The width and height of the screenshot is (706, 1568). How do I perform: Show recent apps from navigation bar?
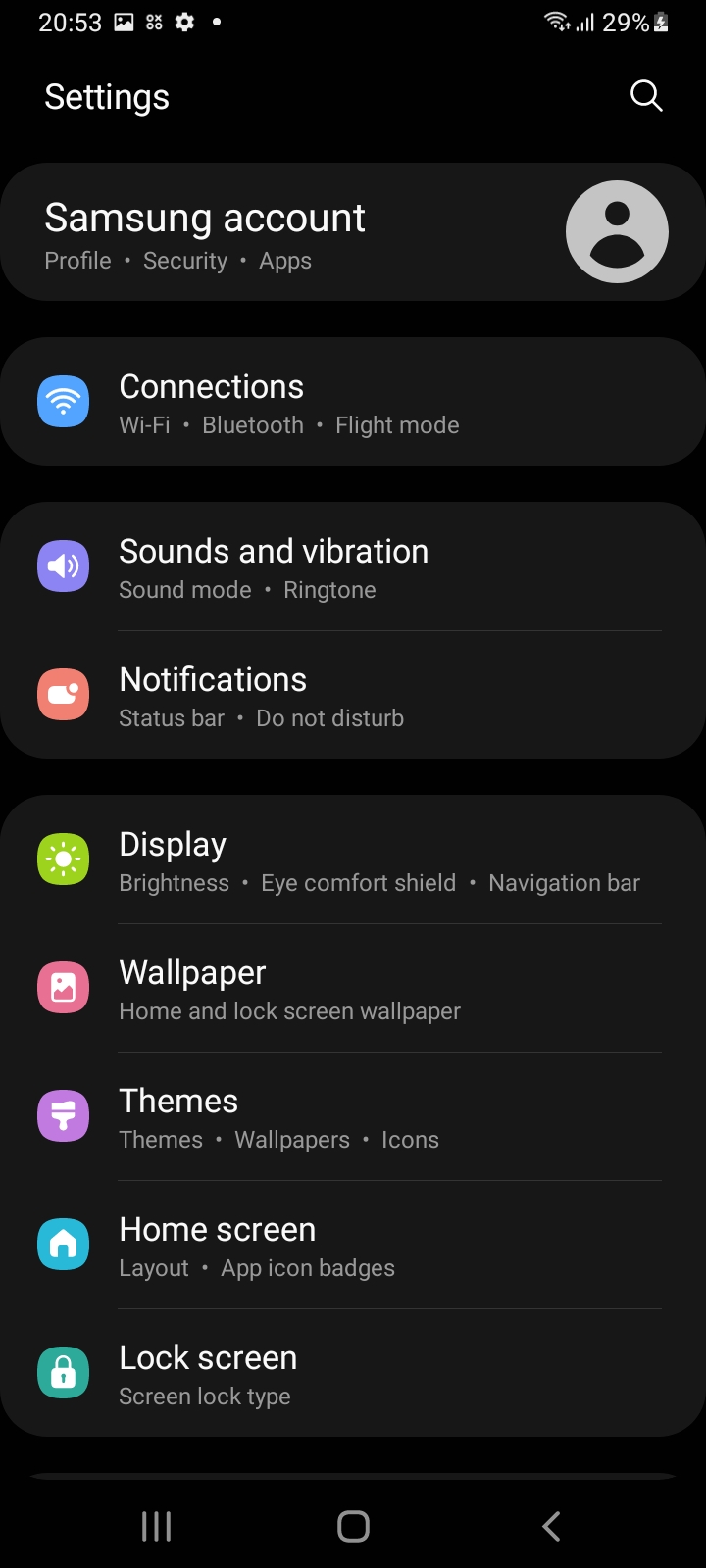(157, 1526)
